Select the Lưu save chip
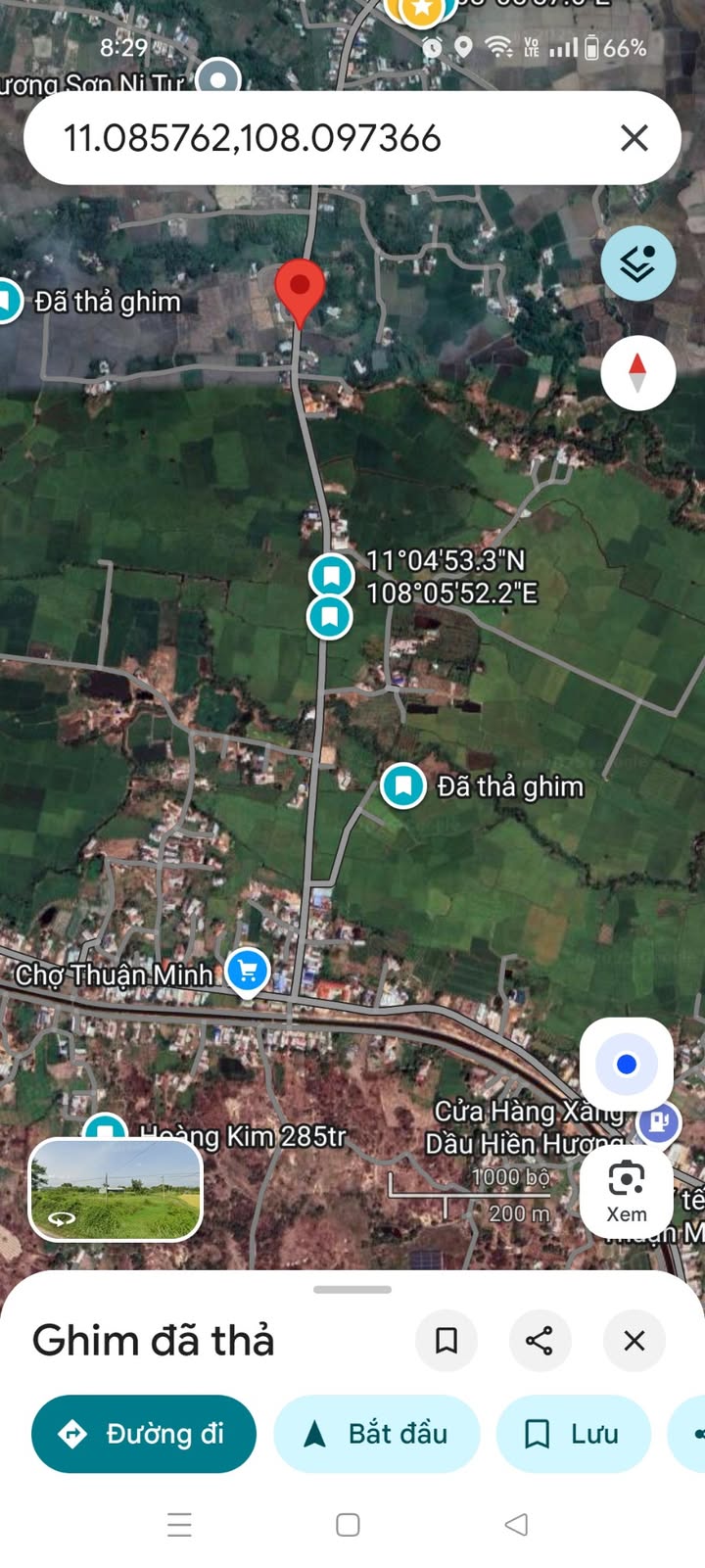 574,1434
